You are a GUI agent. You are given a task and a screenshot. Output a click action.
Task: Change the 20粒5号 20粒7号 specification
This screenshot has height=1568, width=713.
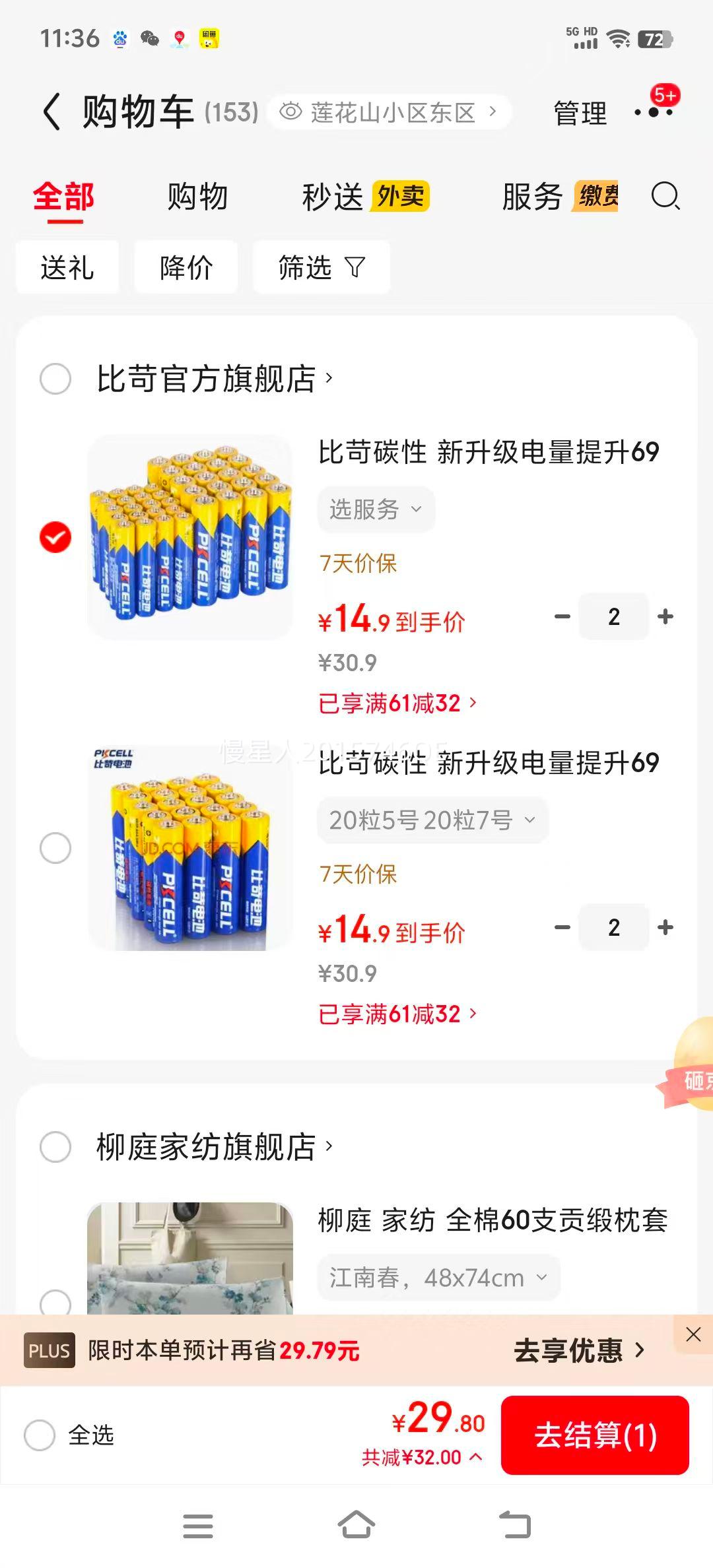tap(432, 820)
